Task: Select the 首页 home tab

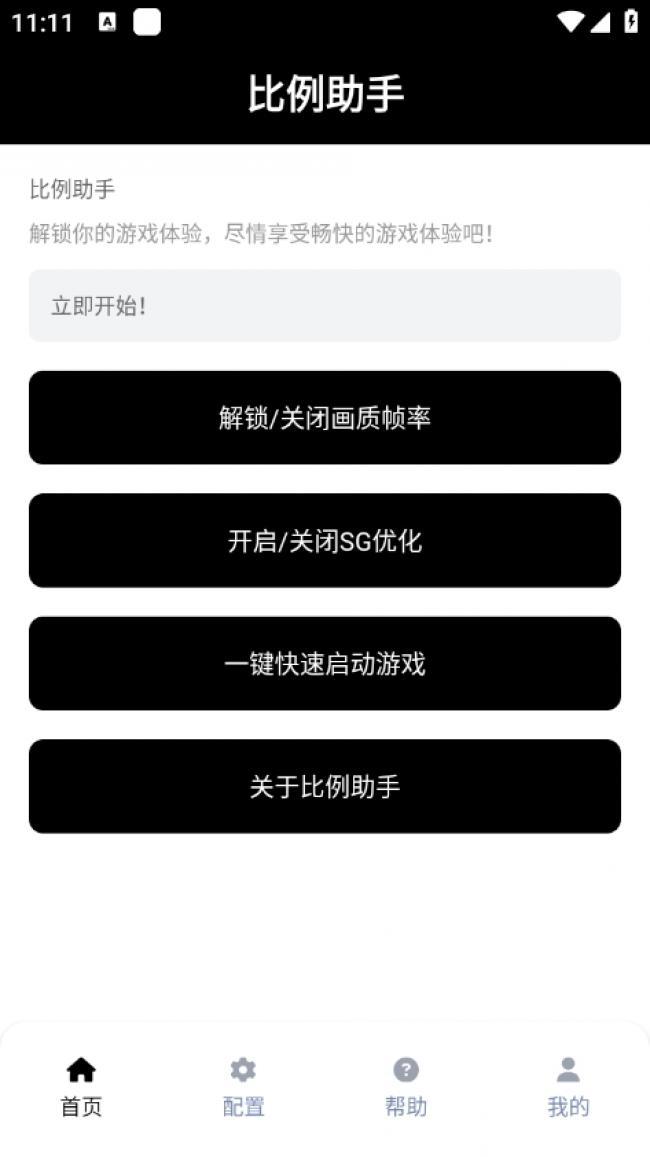Action: point(81,1087)
